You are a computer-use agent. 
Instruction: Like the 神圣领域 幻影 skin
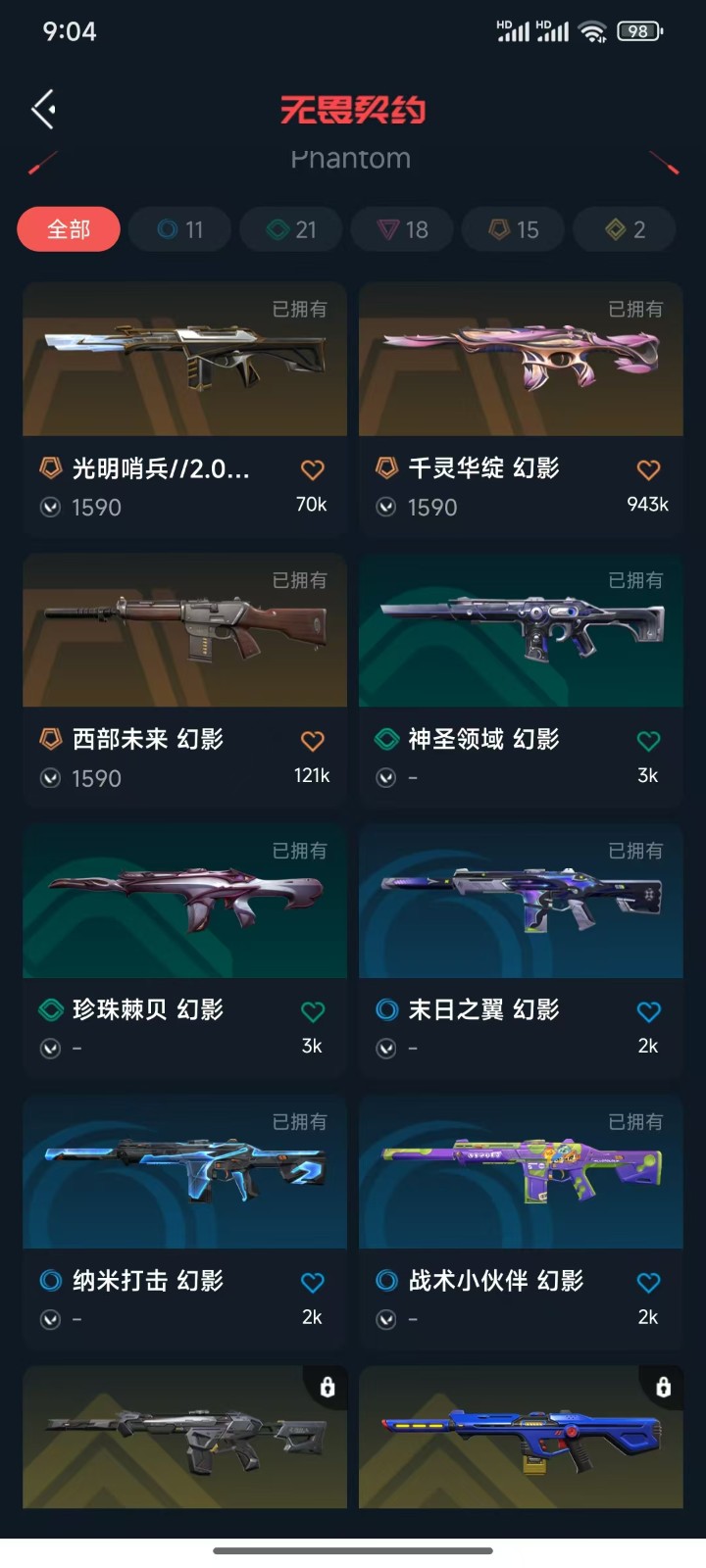[x=648, y=741]
